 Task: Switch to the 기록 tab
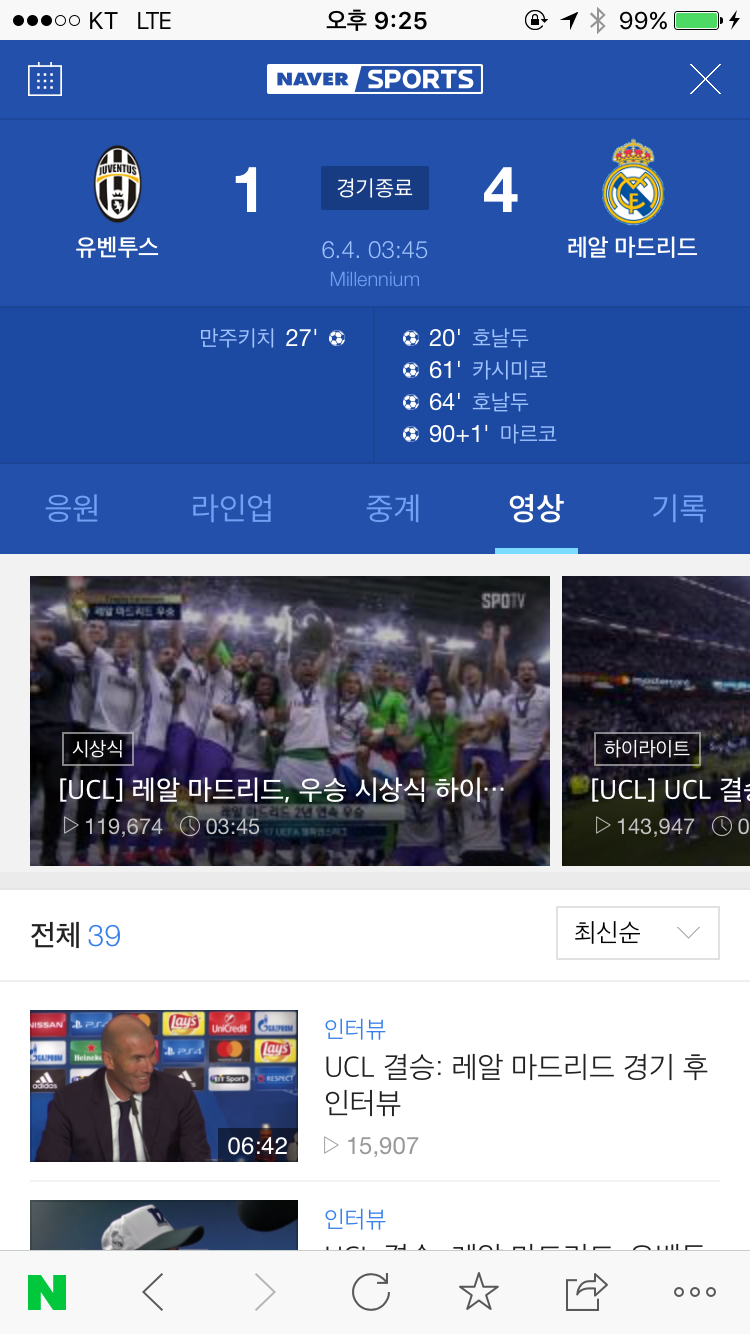679,508
